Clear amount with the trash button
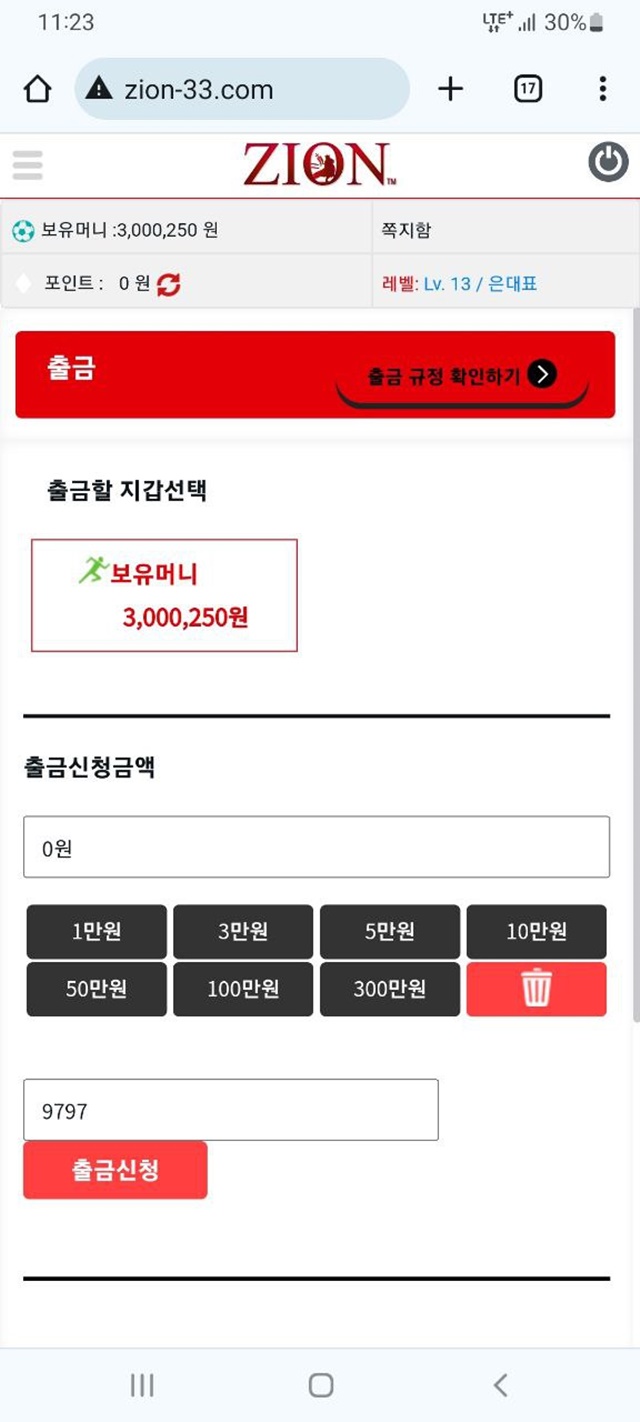This screenshot has height=1422, width=640. 536,989
